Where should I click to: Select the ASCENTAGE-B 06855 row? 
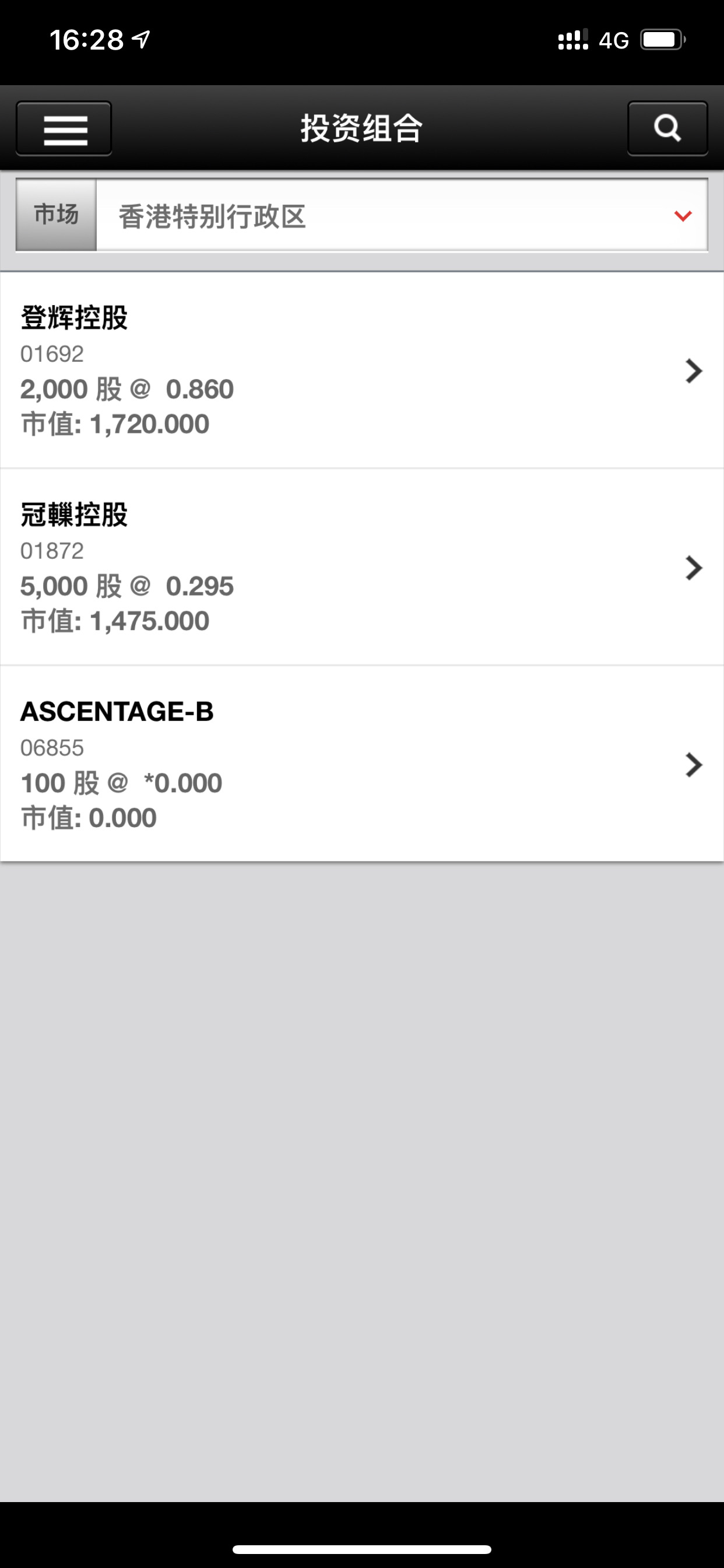361,764
